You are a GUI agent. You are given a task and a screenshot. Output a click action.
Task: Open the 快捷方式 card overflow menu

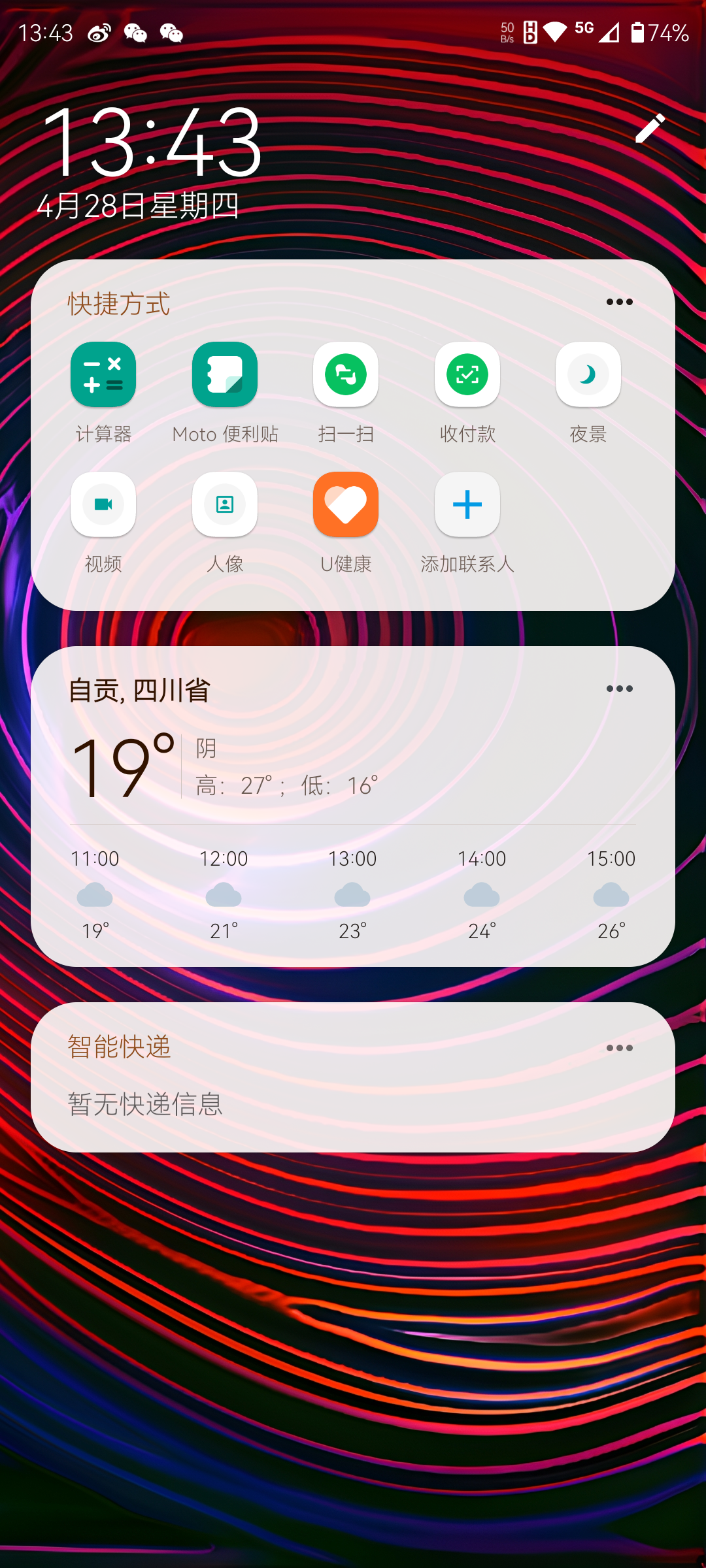(x=619, y=302)
